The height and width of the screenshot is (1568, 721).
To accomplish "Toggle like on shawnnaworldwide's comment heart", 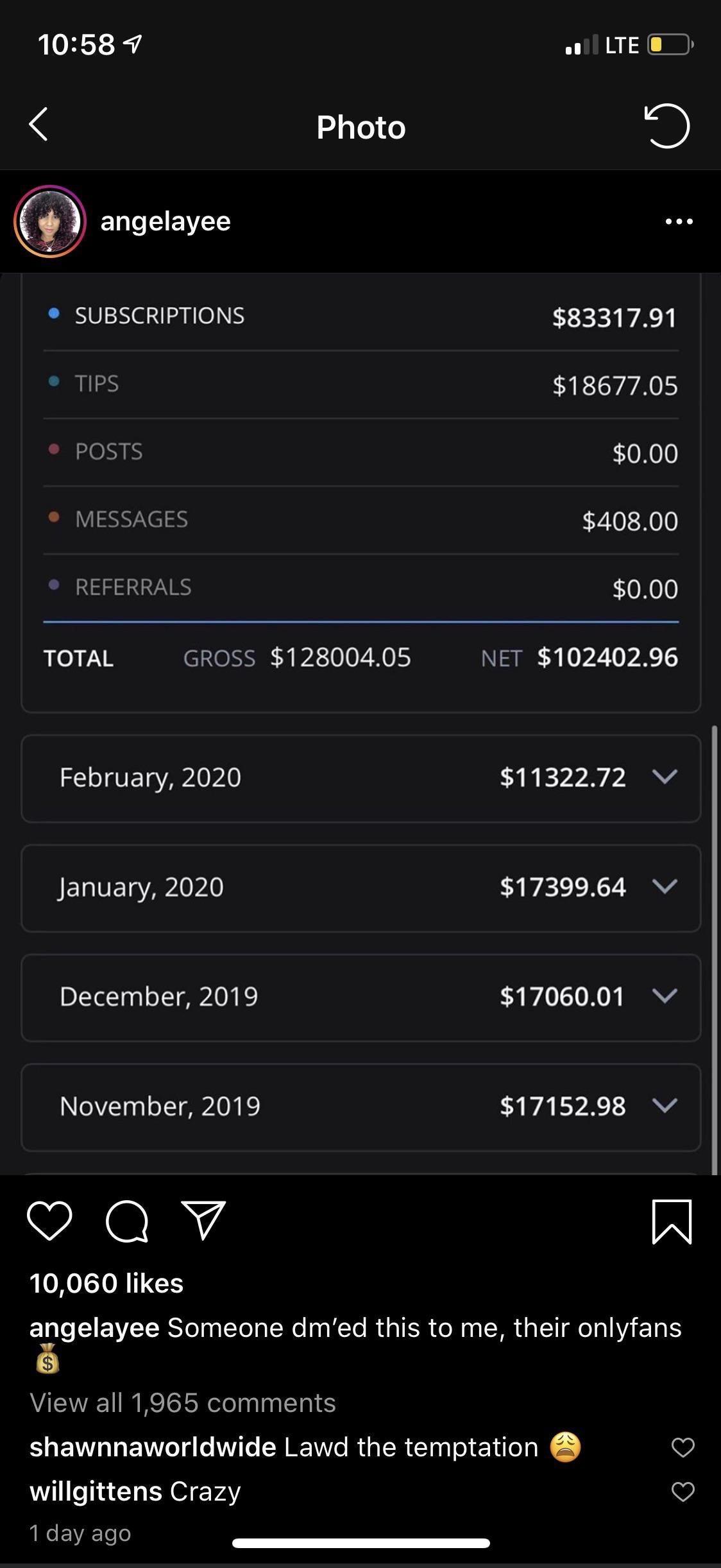I will click(683, 1447).
